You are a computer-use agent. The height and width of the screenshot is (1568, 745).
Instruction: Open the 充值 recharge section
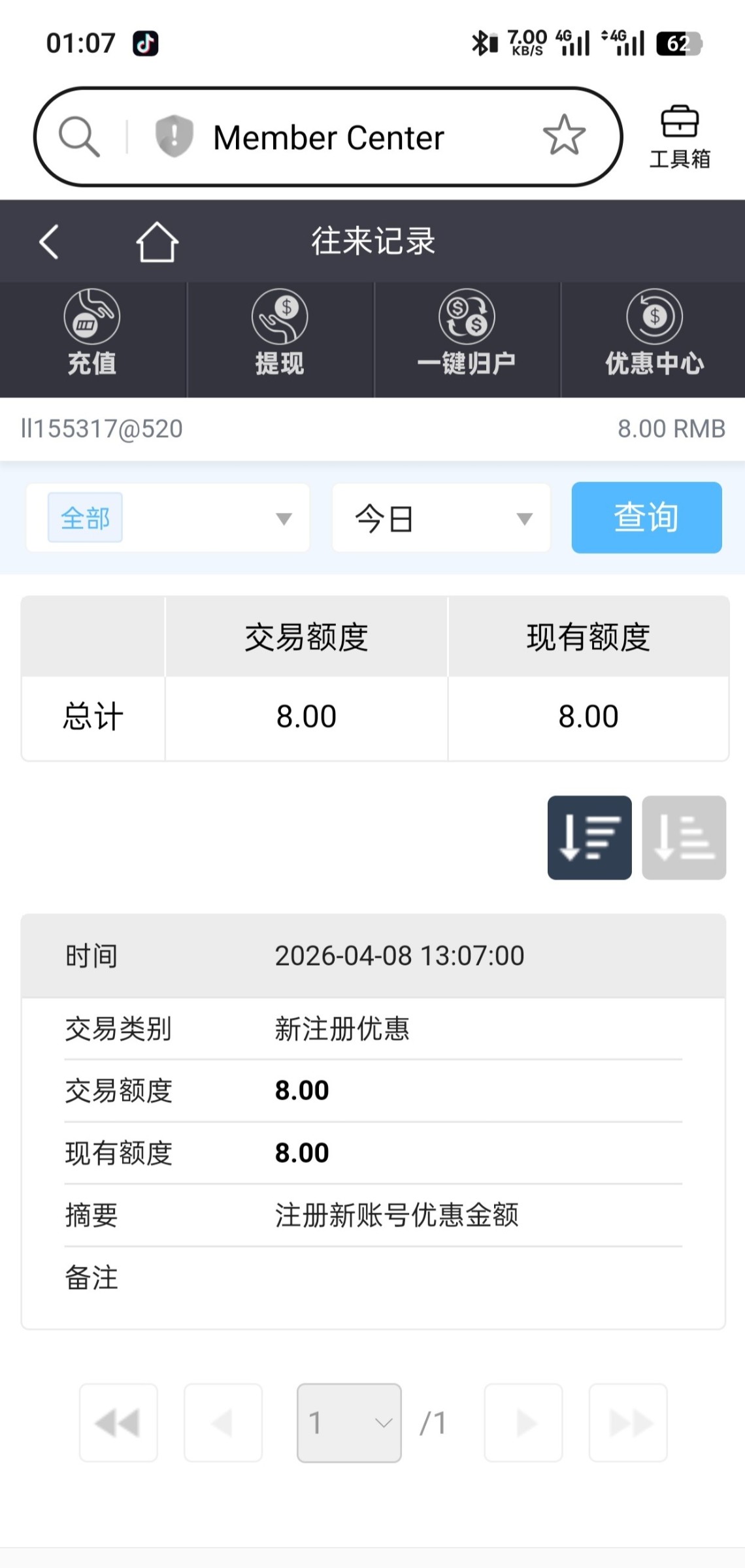point(92,333)
